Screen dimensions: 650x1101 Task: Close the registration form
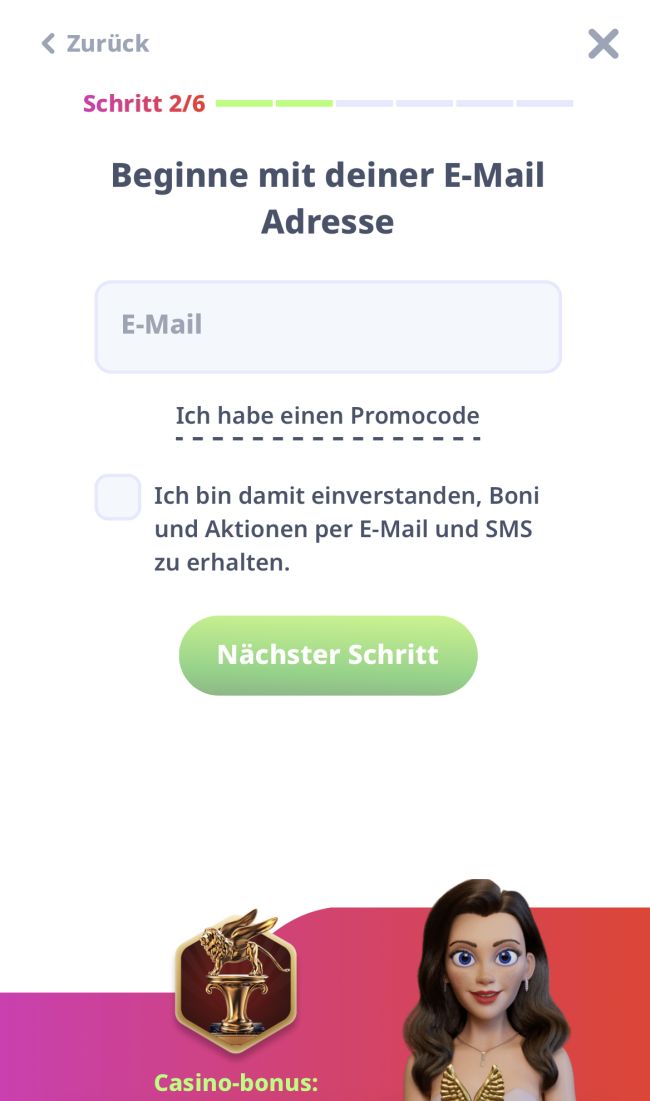(603, 44)
